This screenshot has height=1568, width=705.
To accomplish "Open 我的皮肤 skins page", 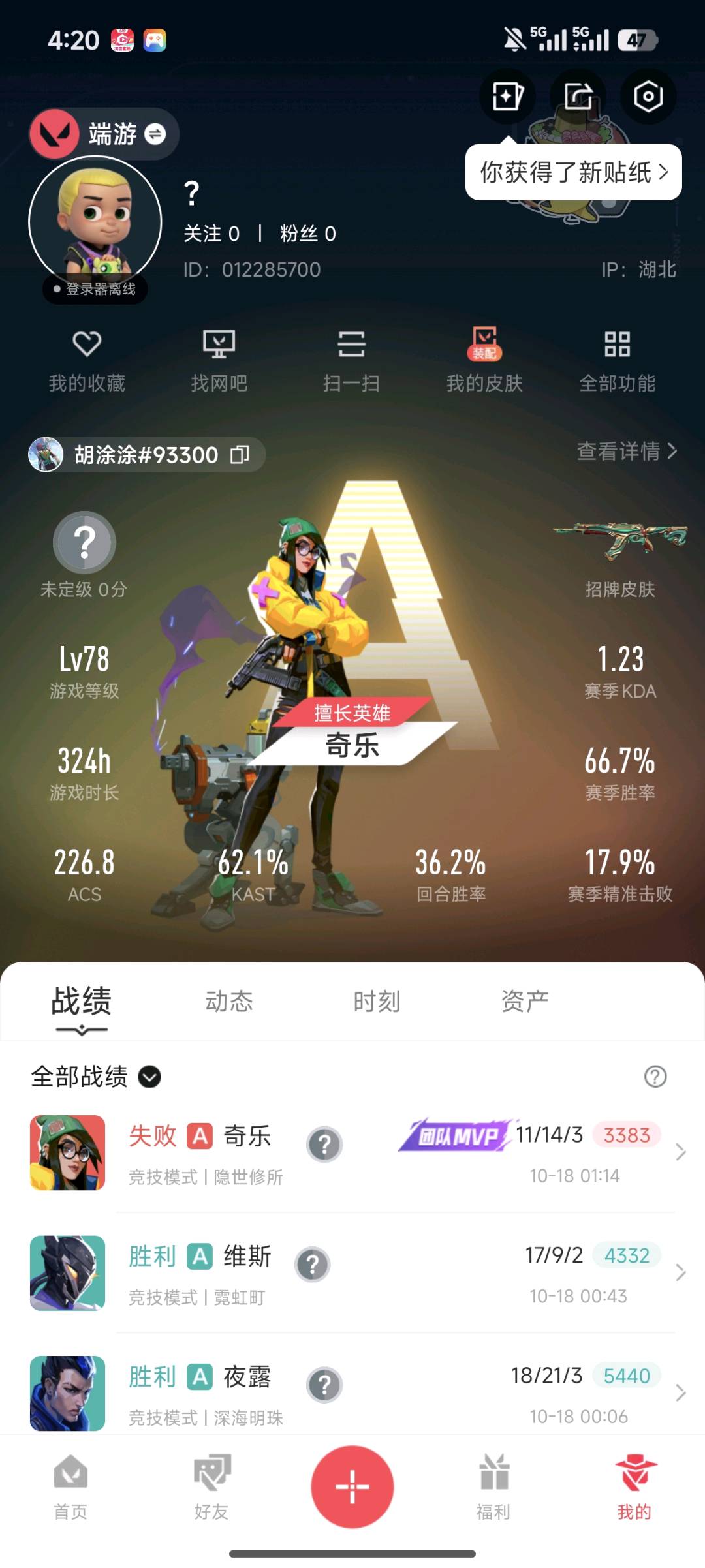I will click(x=484, y=360).
